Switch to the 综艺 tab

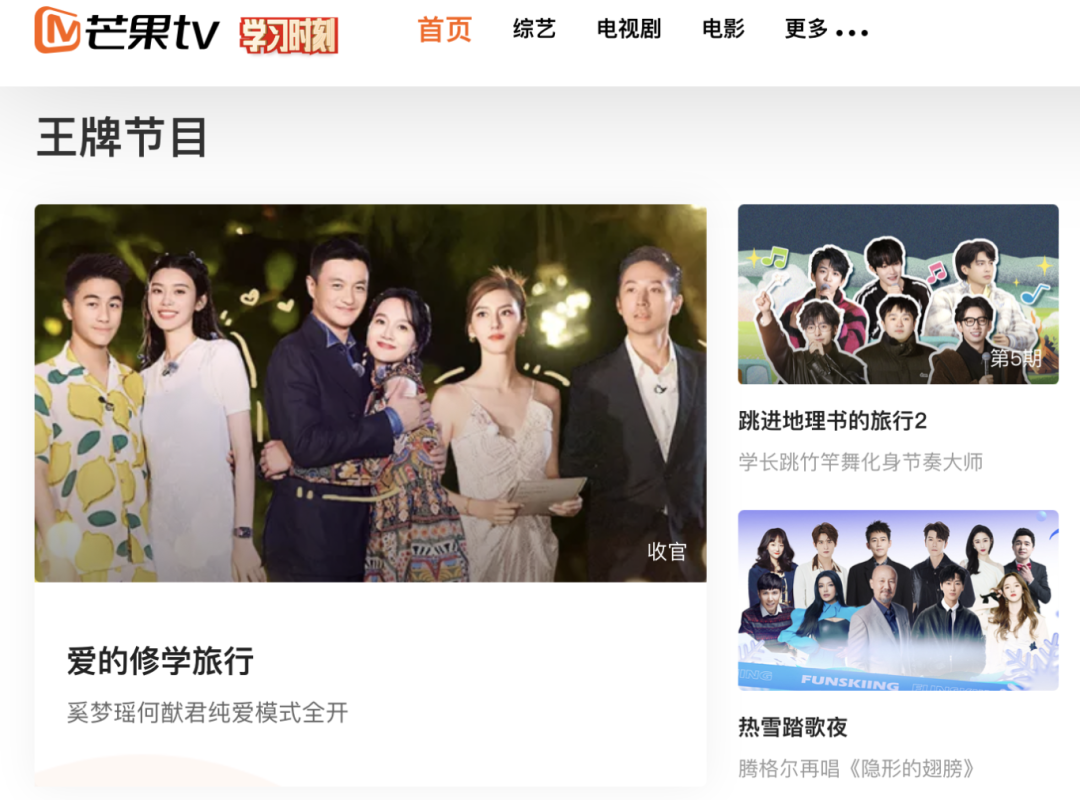pos(534,30)
